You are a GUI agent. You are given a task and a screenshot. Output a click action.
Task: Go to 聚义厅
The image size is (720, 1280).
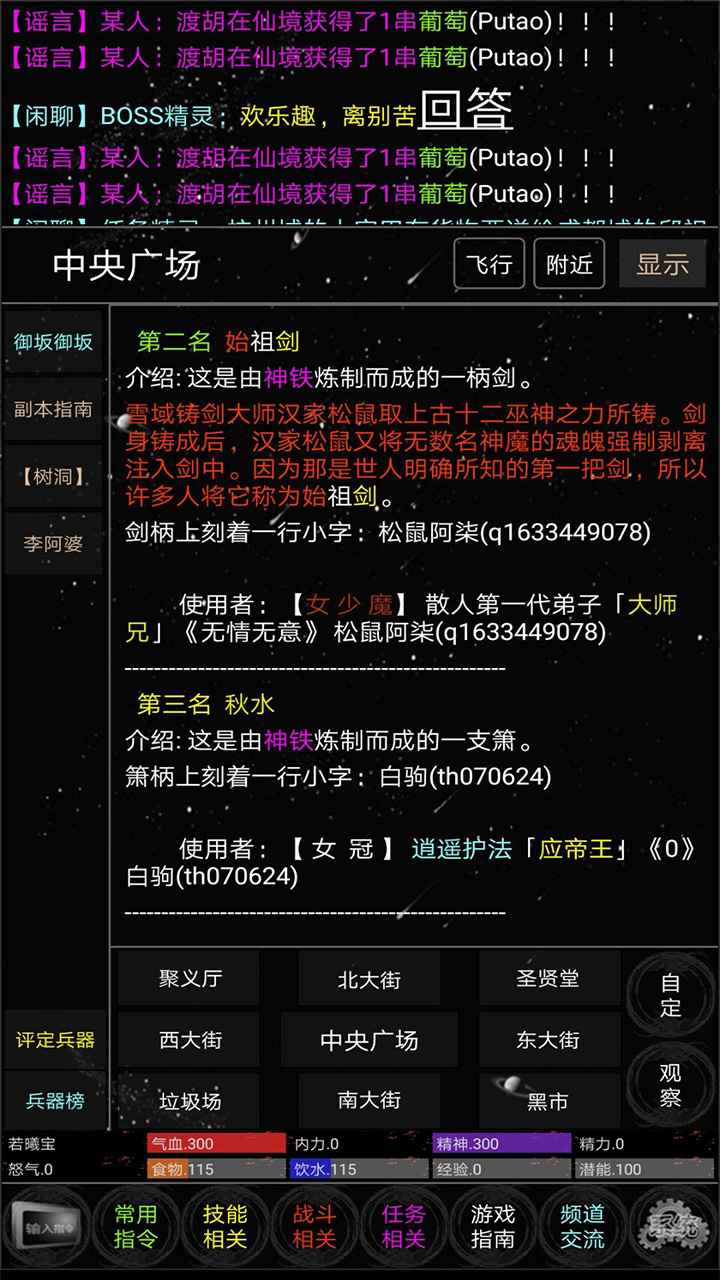click(x=189, y=979)
